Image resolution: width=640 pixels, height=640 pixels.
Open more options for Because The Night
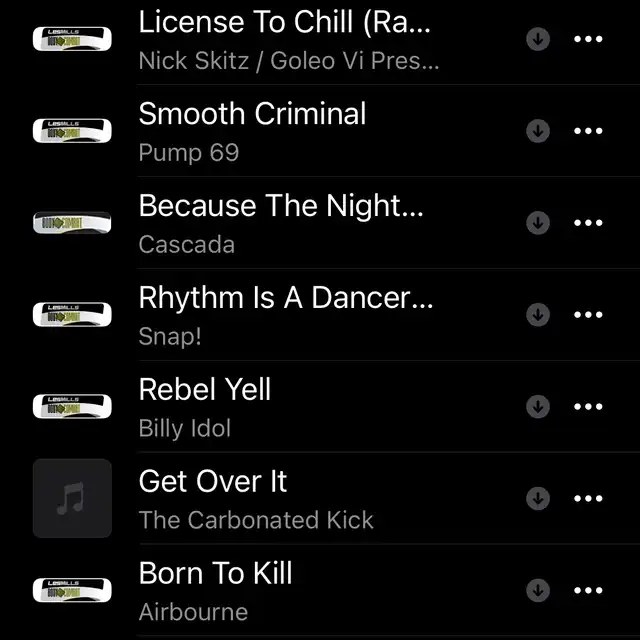click(x=588, y=223)
